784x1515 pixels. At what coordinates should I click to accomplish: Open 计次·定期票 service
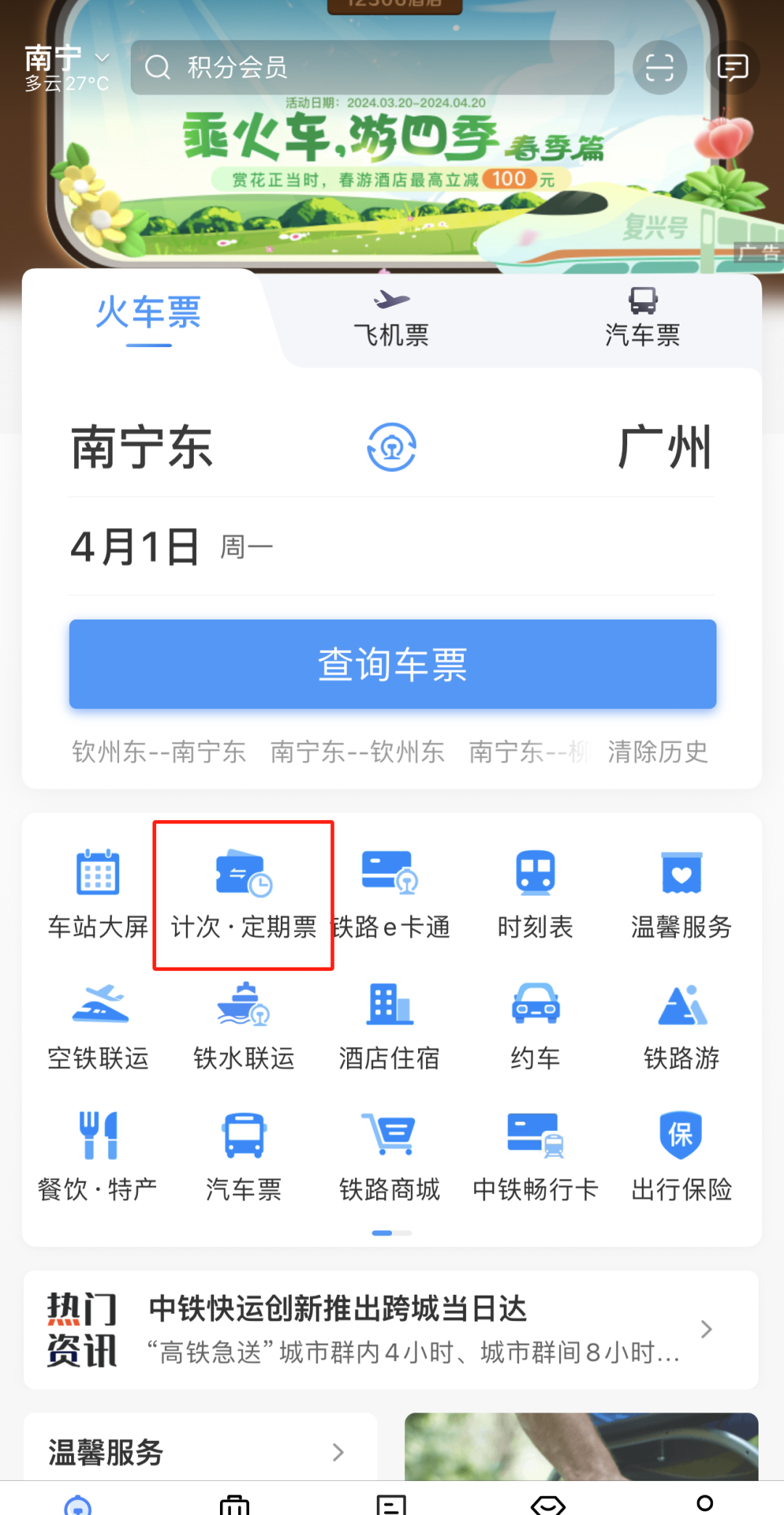(243, 895)
